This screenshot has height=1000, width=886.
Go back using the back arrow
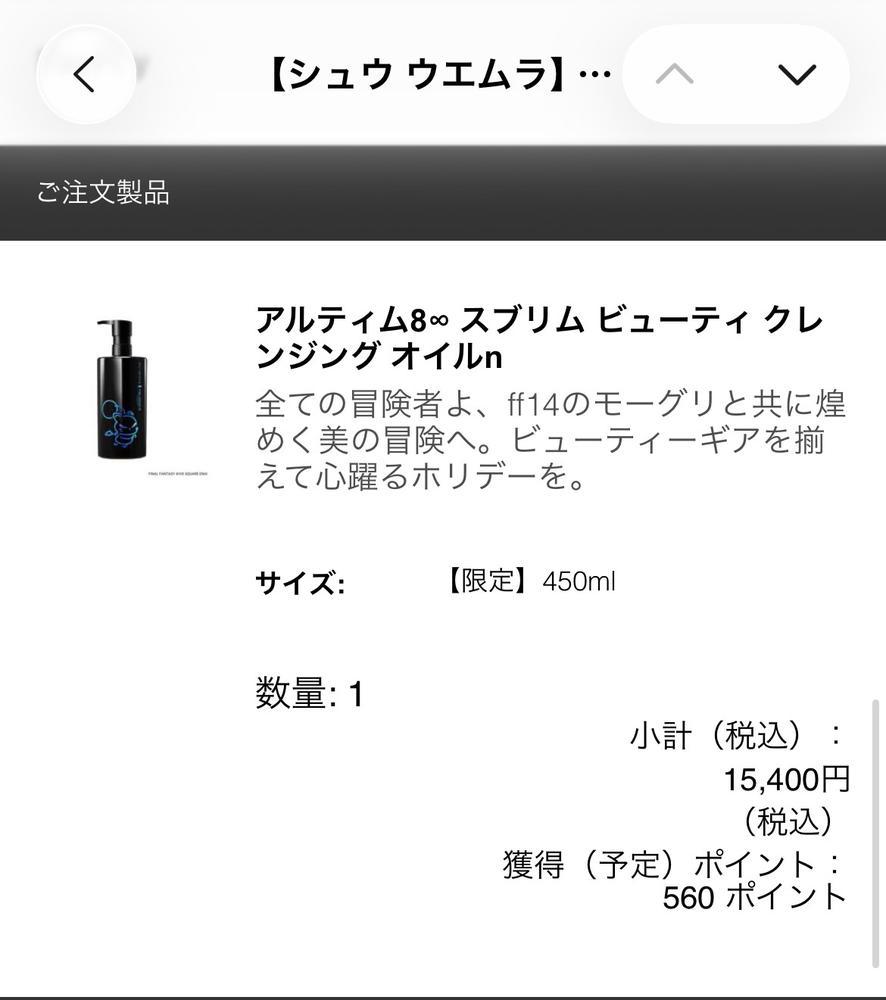(x=85, y=74)
